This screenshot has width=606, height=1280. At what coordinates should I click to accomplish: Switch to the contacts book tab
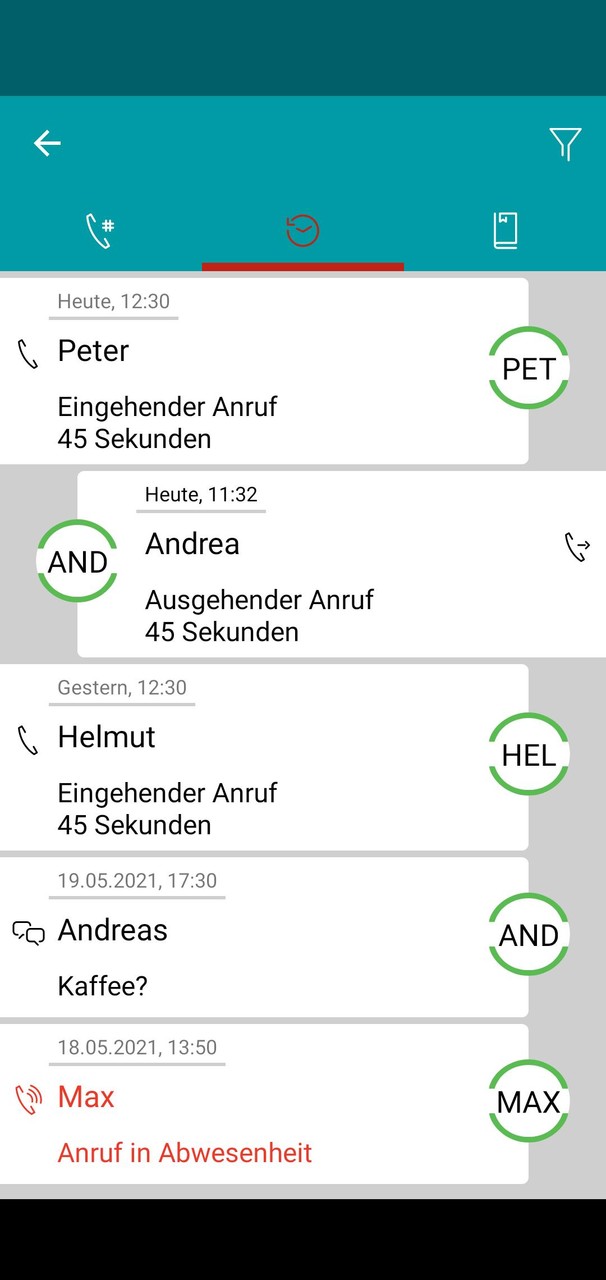coord(505,231)
